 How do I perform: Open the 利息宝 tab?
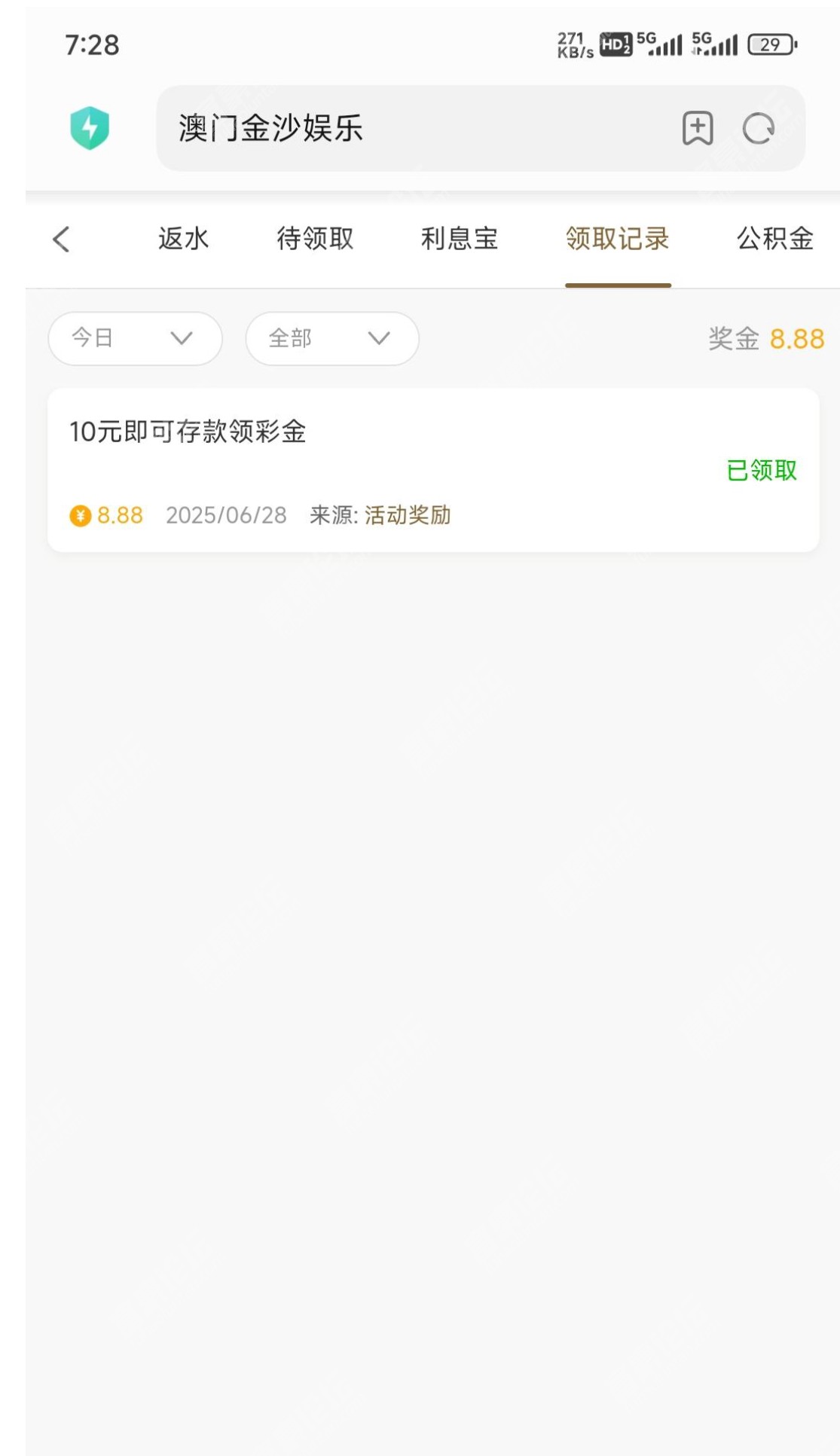(460, 239)
